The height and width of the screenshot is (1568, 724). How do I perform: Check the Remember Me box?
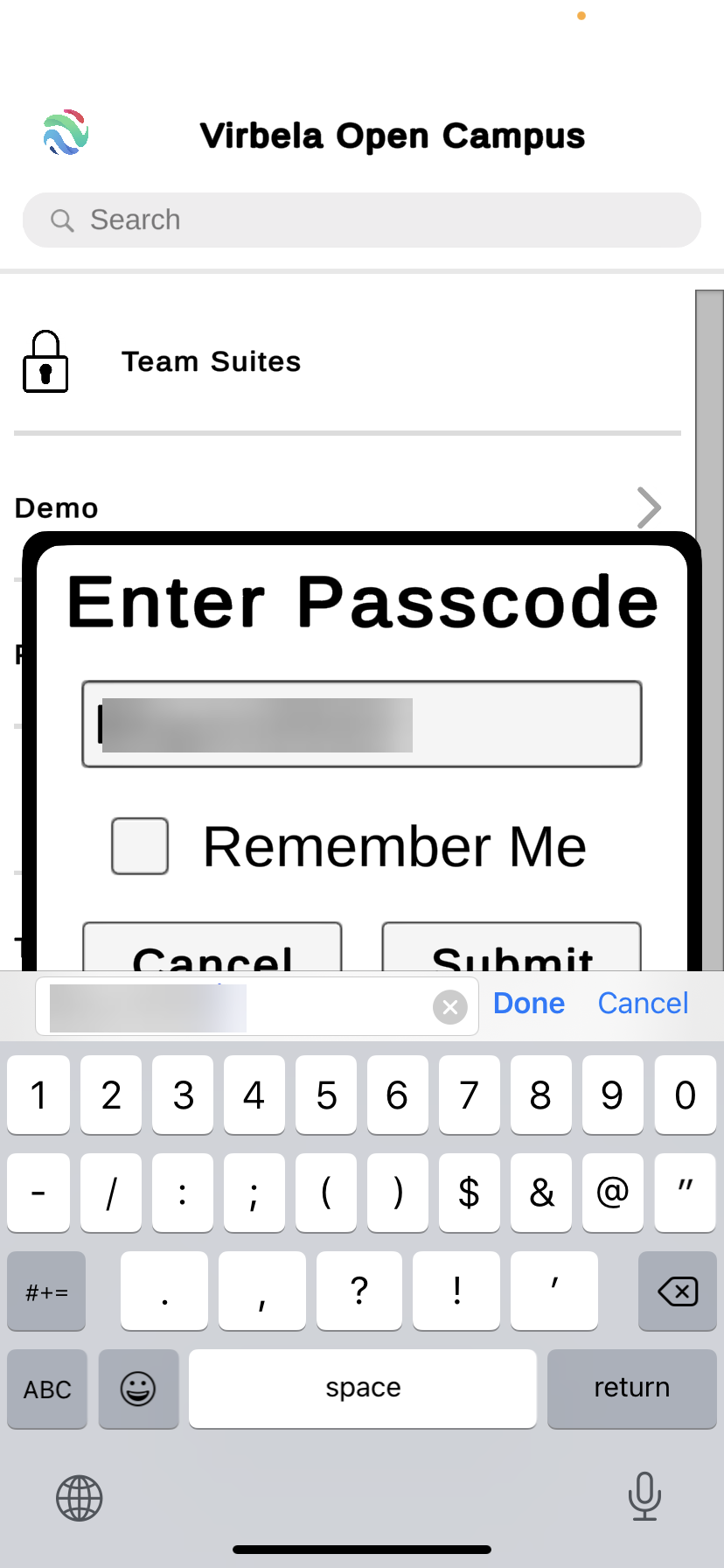[140, 846]
